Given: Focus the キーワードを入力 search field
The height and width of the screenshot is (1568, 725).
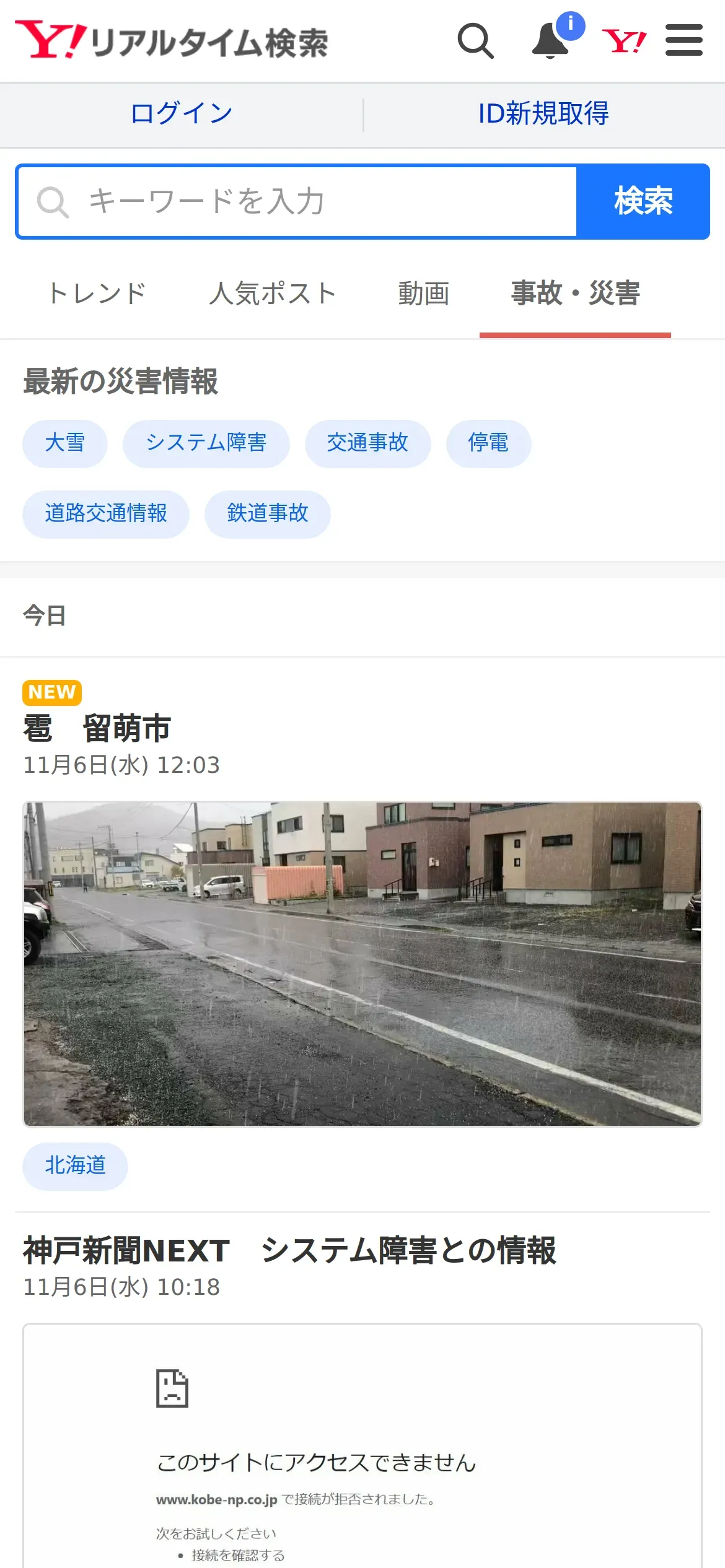Looking at the screenshot, I should 297,202.
